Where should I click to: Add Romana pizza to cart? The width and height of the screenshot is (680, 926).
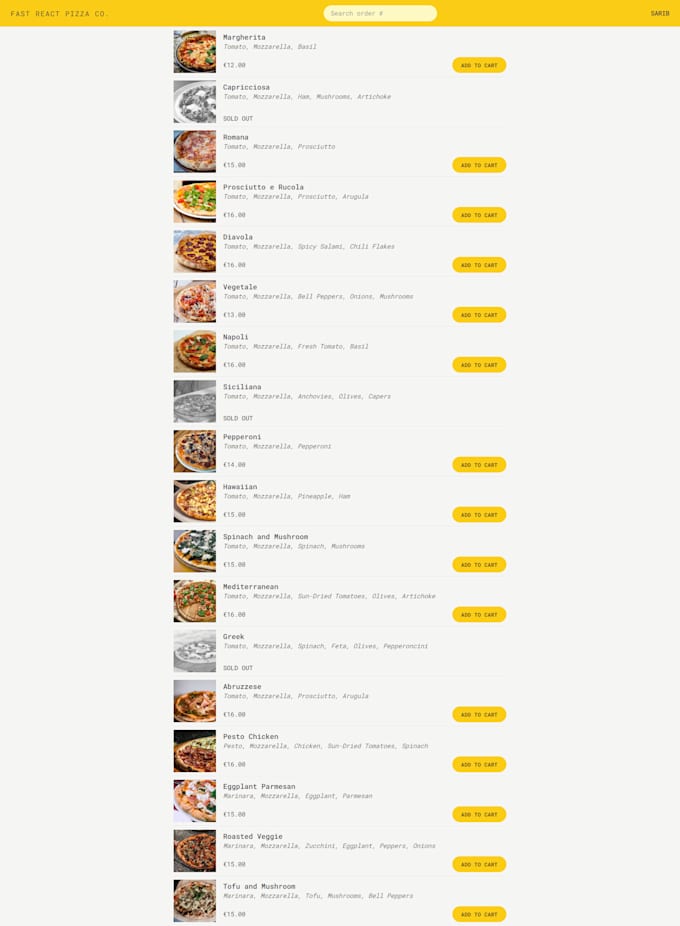pyautogui.click(x=479, y=165)
